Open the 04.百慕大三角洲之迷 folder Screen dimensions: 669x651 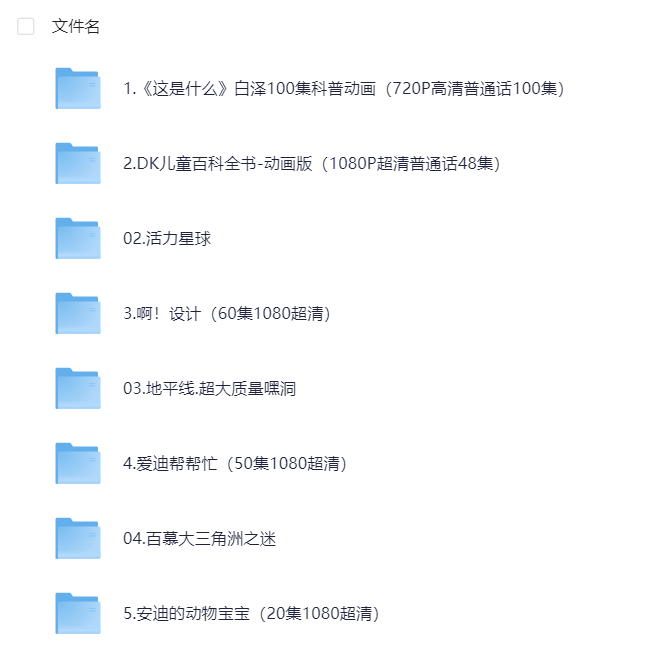pos(199,539)
